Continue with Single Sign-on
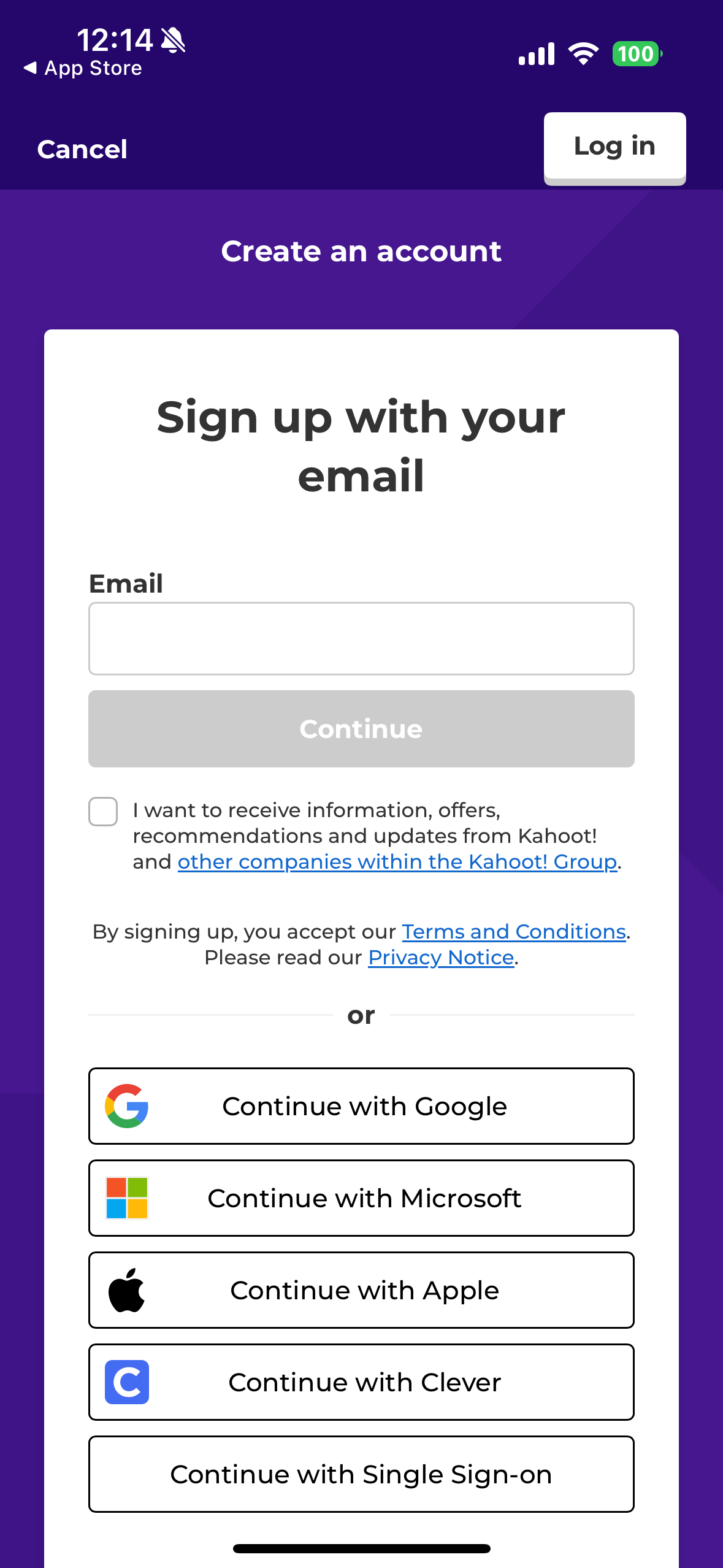The height and width of the screenshot is (1568, 723). point(361,1474)
